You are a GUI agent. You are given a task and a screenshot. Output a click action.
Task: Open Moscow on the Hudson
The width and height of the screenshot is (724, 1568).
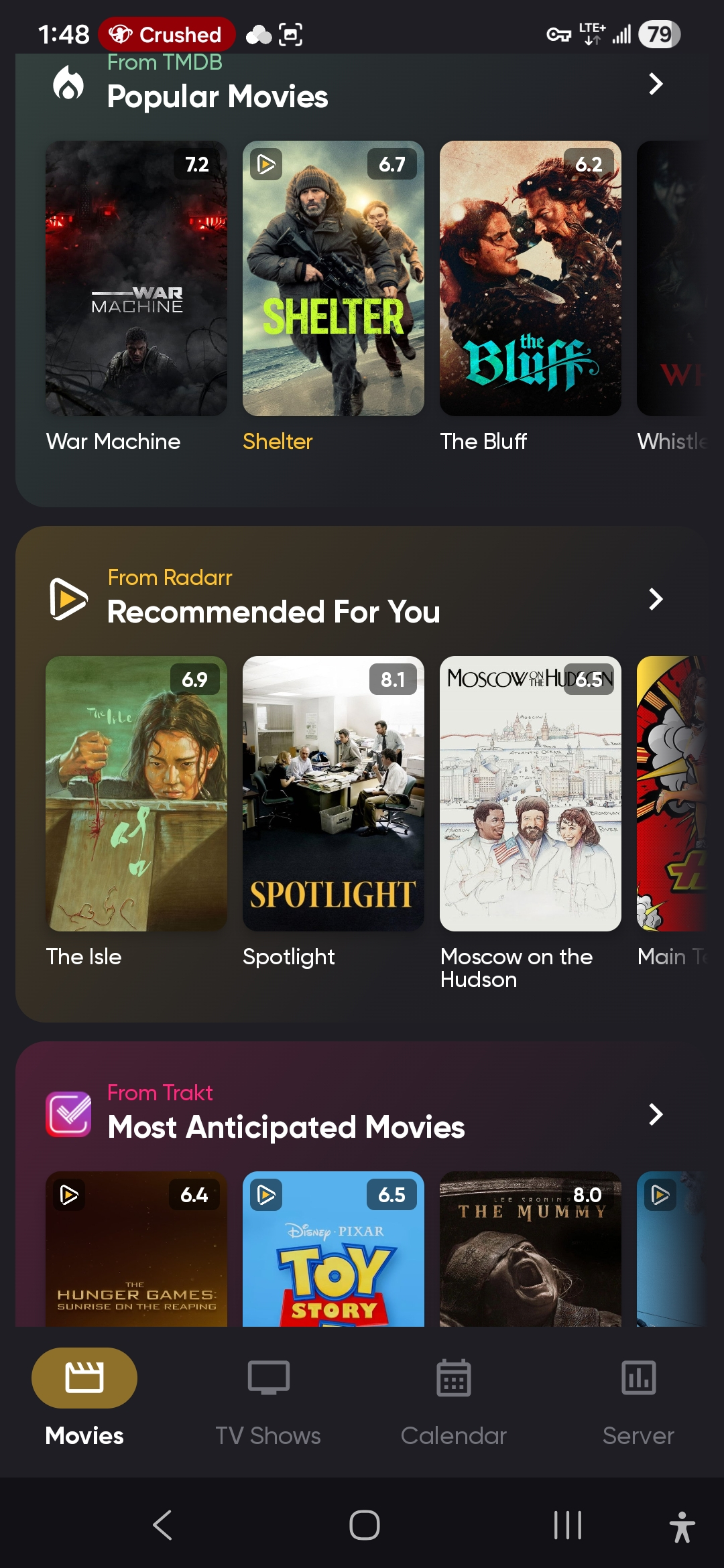(530, 793)
